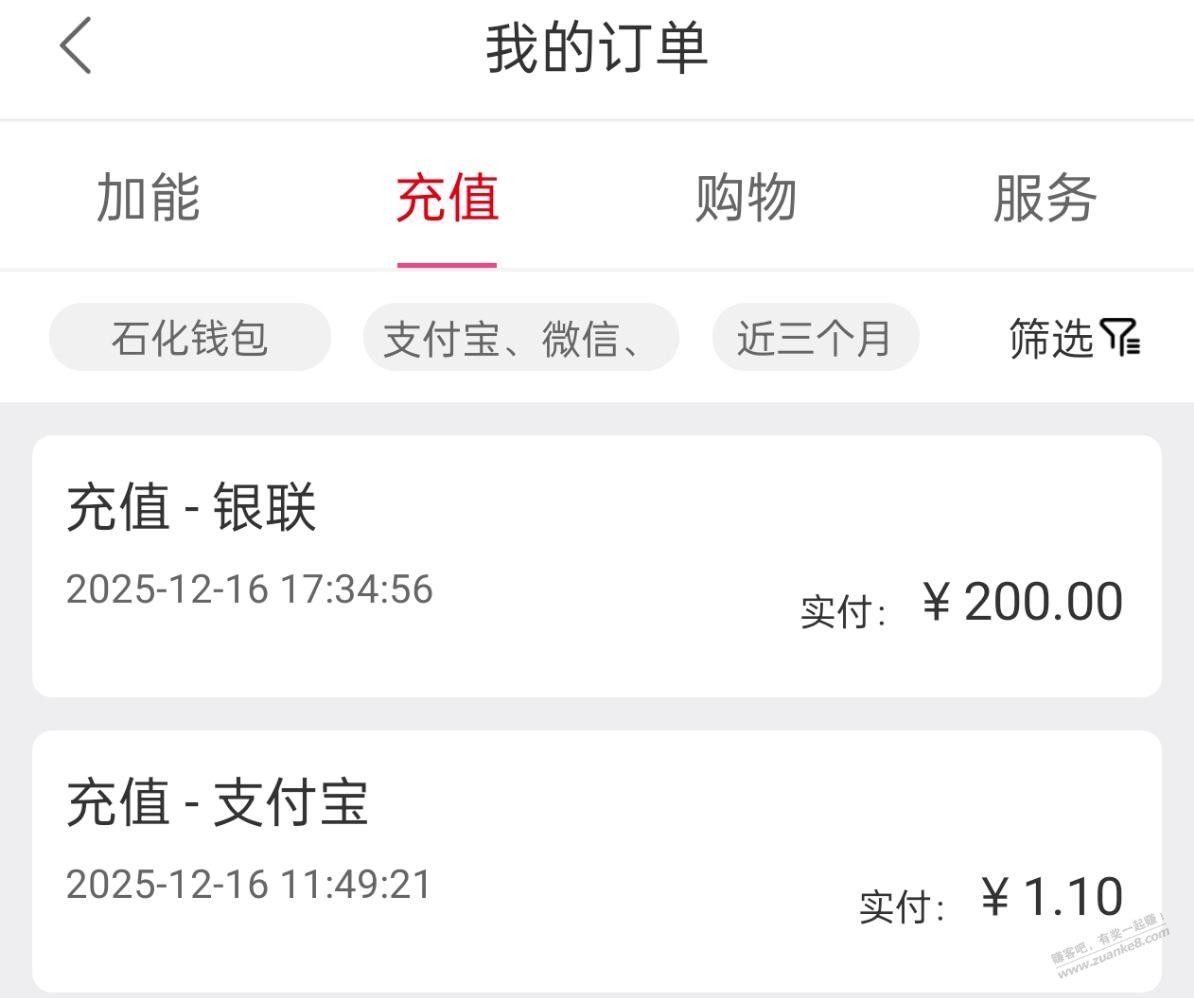
Task: Go back from the 我的订单 page
Action: pyautogui.click(x=76, y=47)
